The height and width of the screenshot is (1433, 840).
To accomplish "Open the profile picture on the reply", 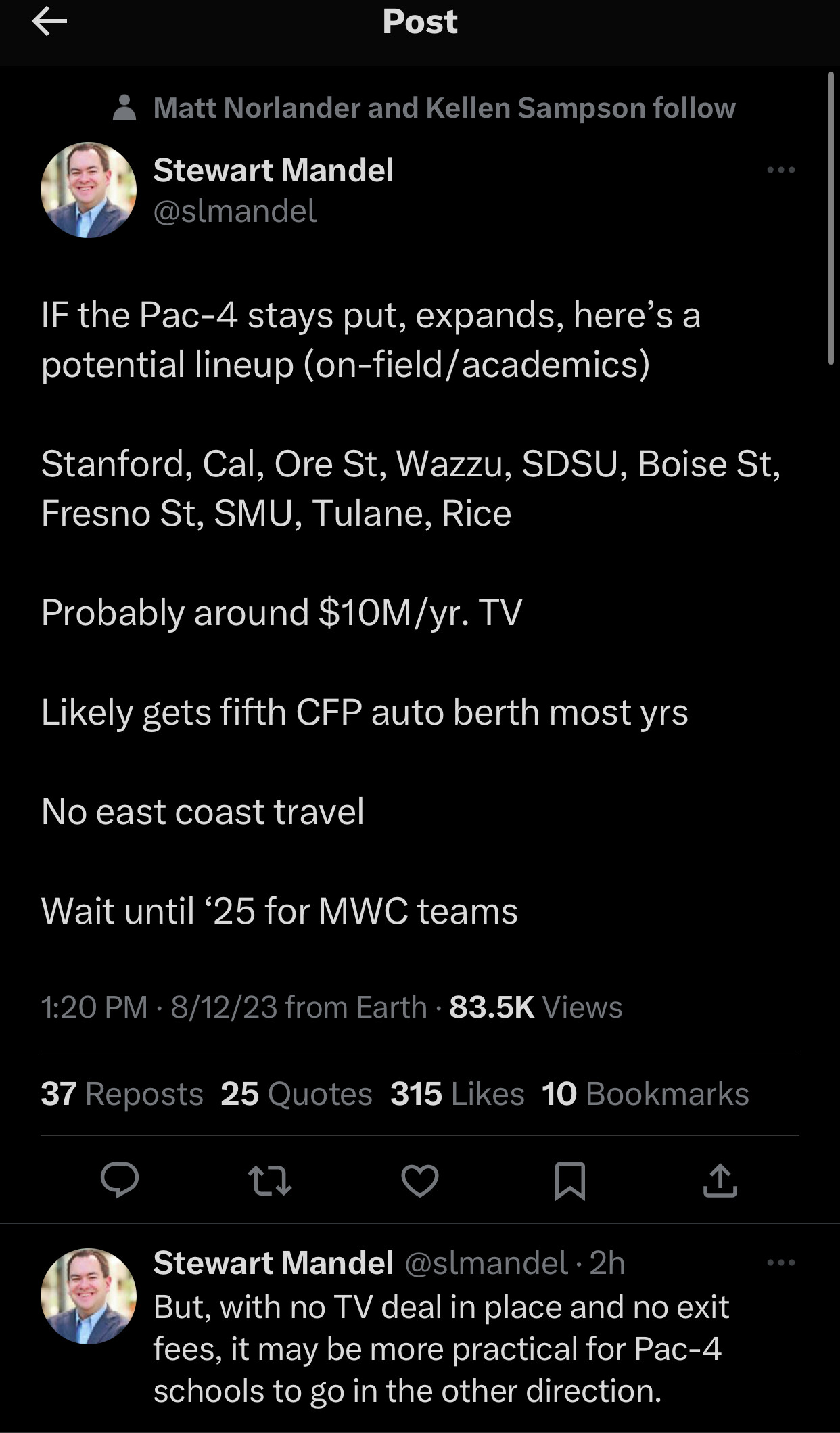I will click(x=89, y=1296).
